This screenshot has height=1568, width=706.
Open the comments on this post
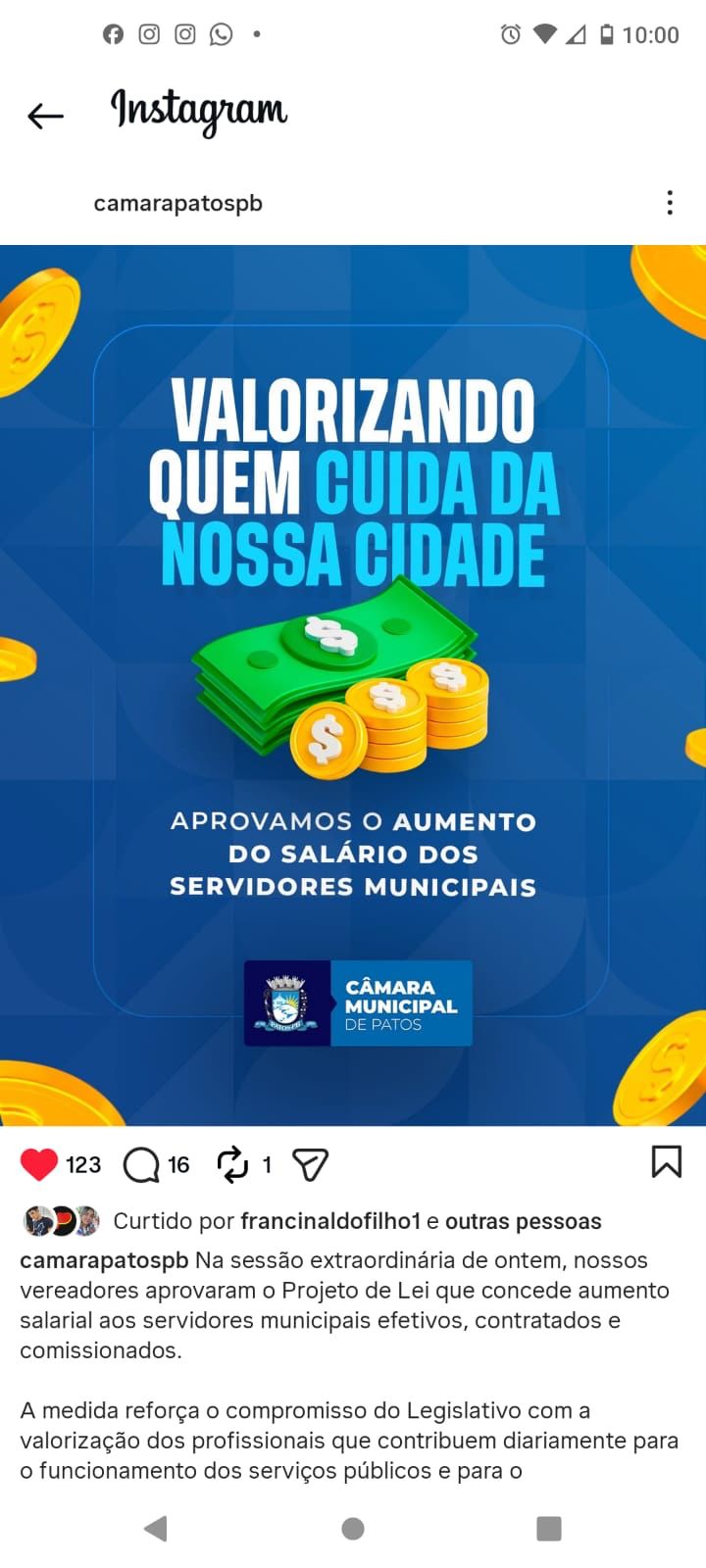click(x=142, y=1165)
